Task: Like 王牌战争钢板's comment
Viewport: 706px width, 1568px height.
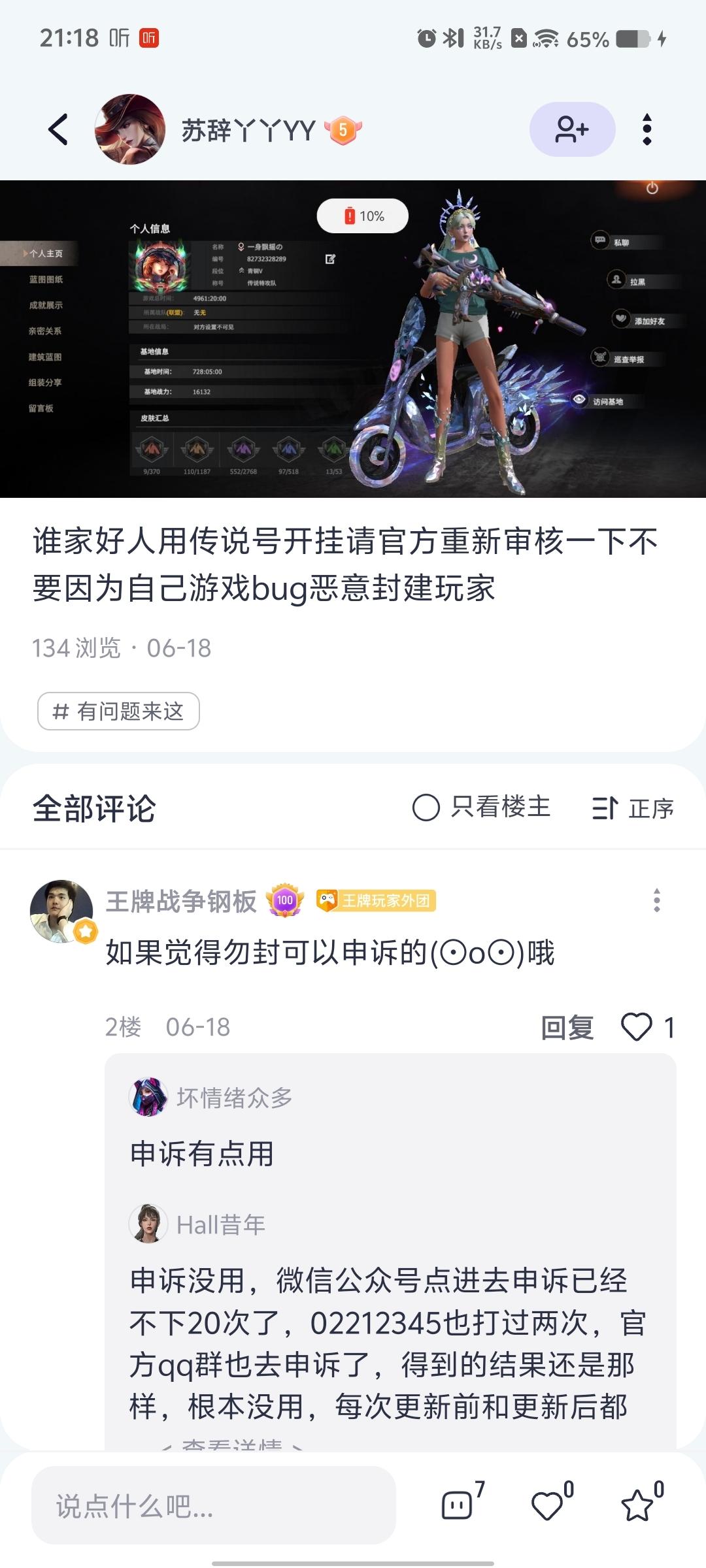Action: 637,1027
